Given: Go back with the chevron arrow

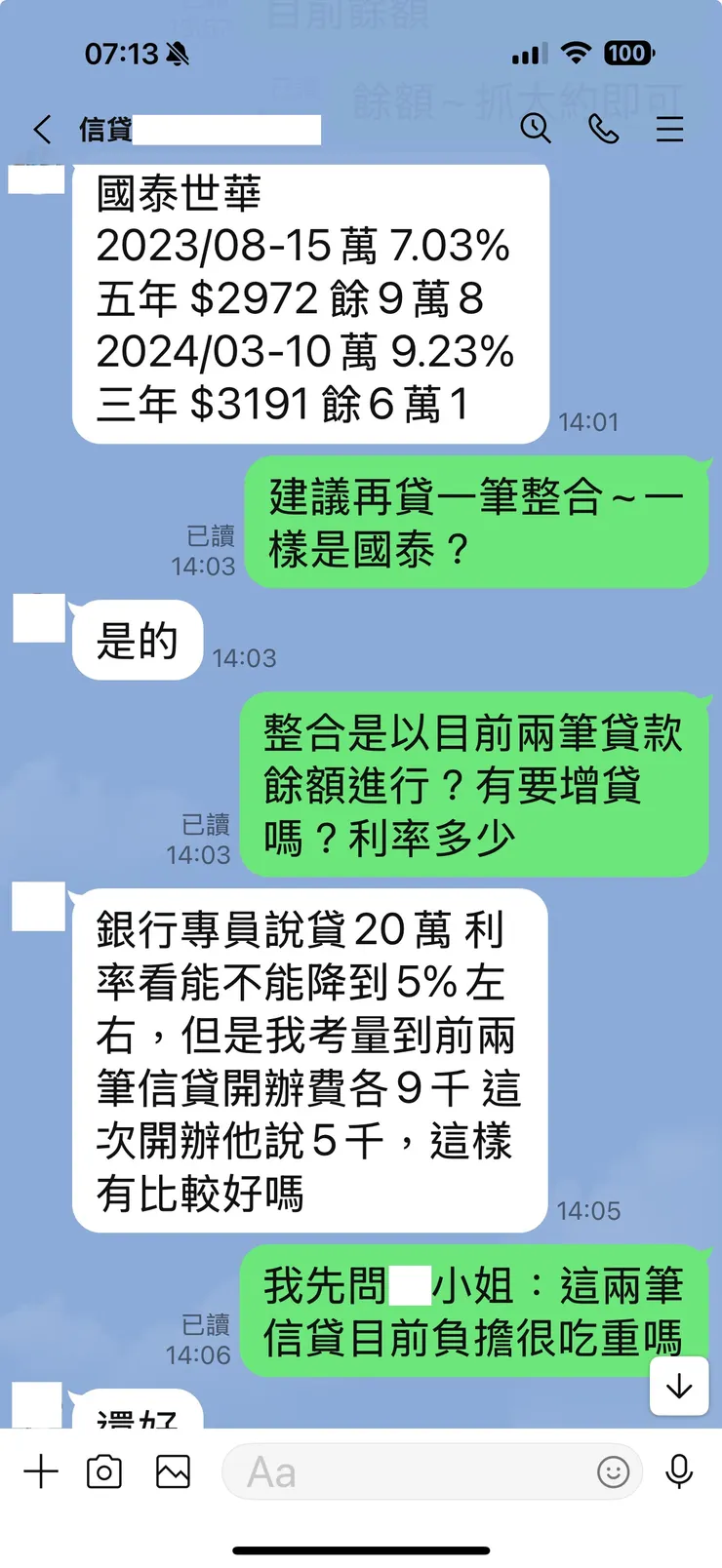Looking at the screenshot, I should (x=41, y=128).
